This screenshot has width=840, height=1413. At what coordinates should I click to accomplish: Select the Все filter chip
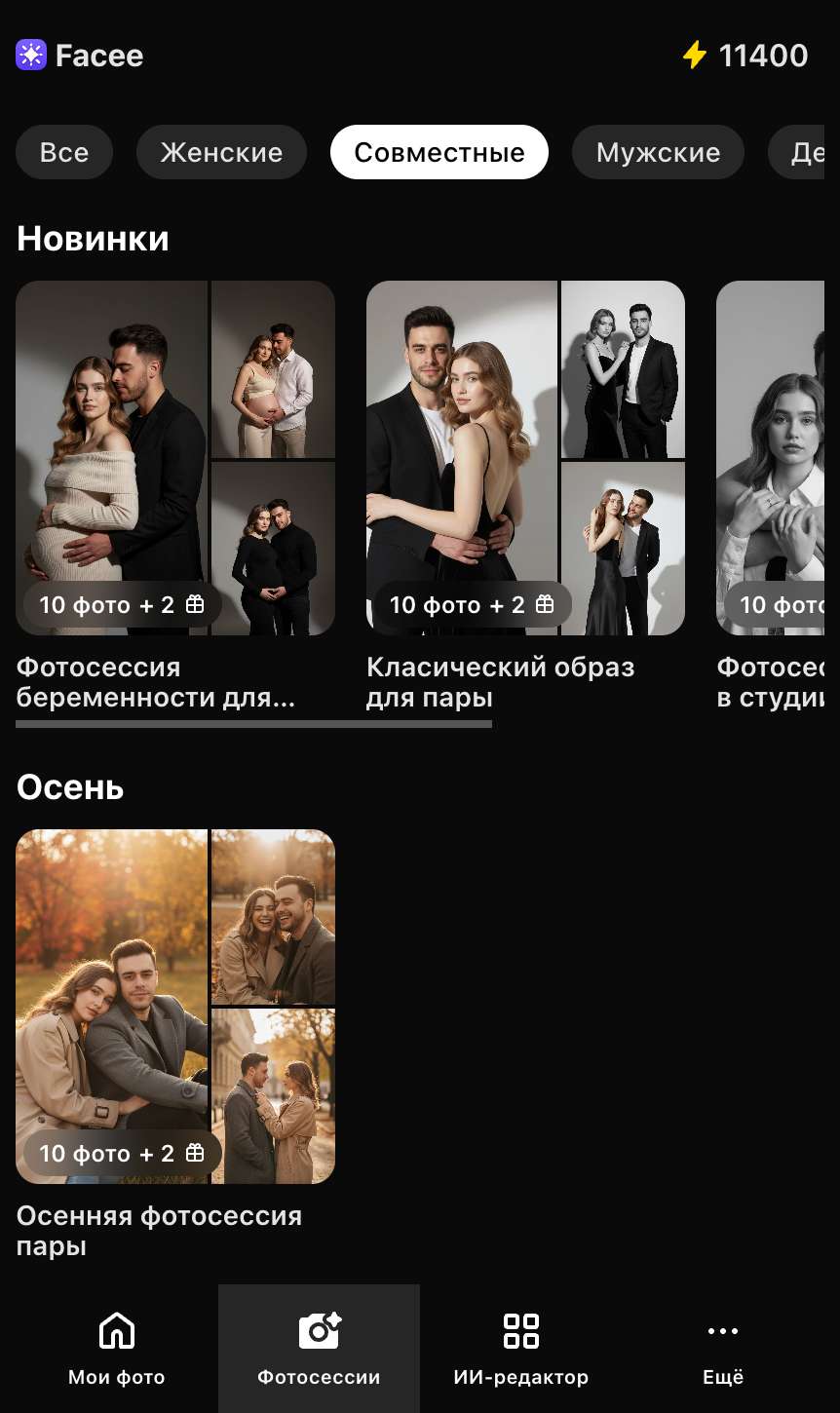[x=64, y=152]
